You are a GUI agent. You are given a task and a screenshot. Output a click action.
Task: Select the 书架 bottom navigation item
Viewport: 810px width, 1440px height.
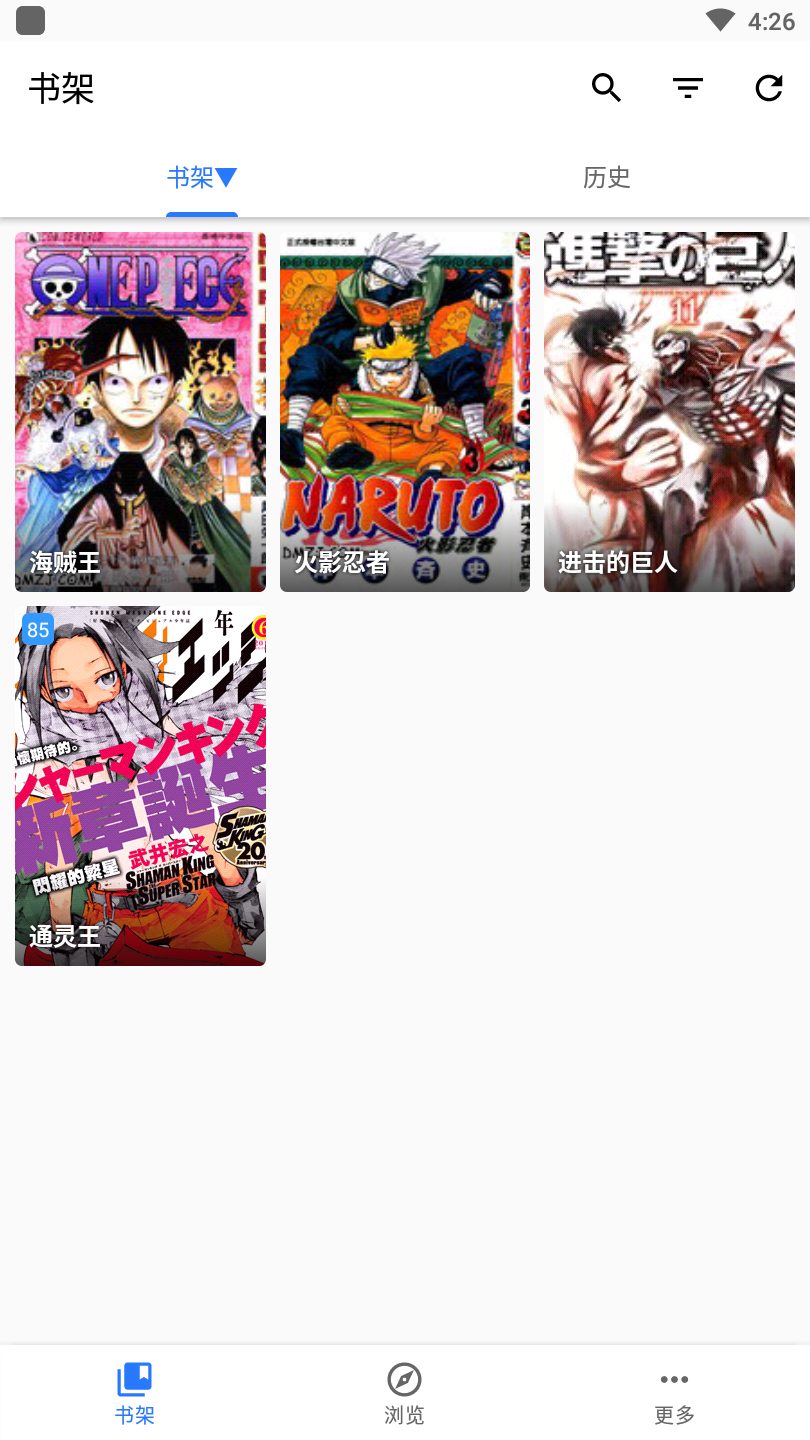pyautogui.click(x=134, y=1393)
